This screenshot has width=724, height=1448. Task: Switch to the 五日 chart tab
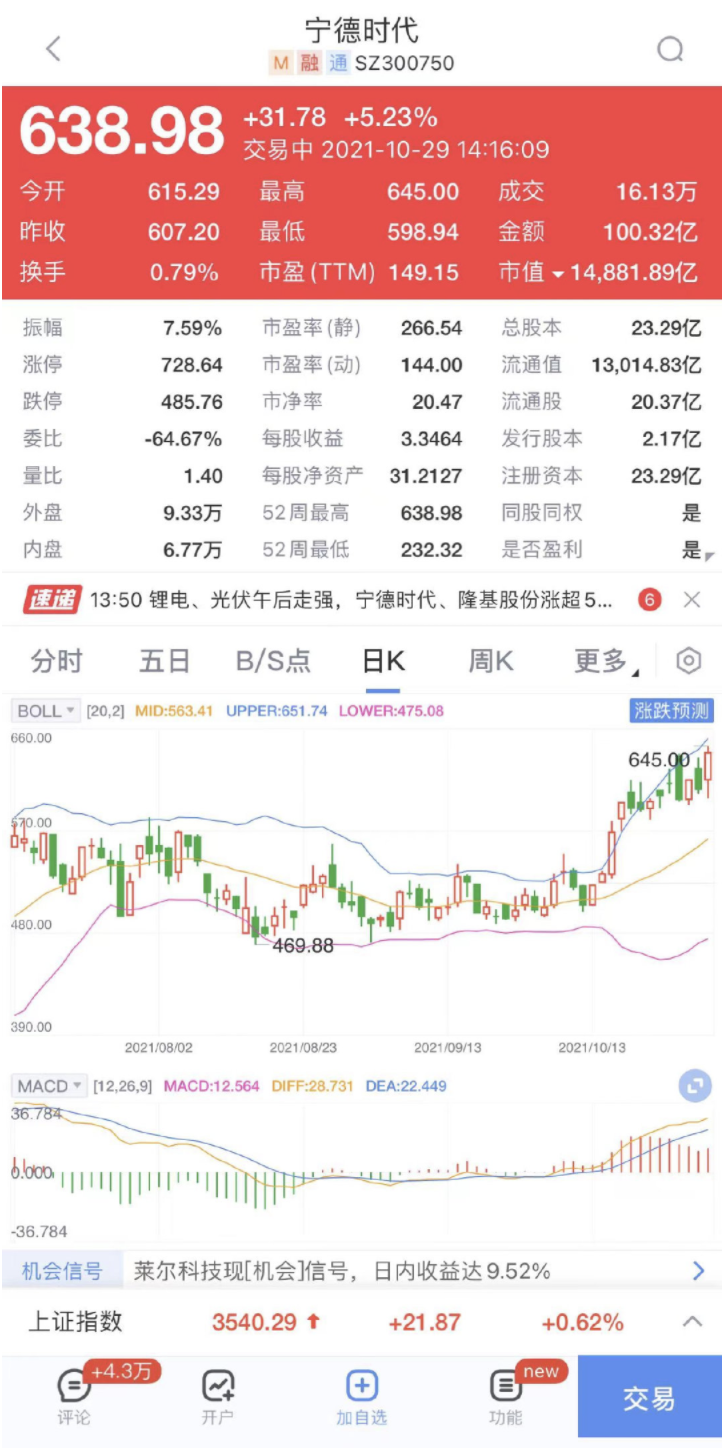(x=165, y=661)
